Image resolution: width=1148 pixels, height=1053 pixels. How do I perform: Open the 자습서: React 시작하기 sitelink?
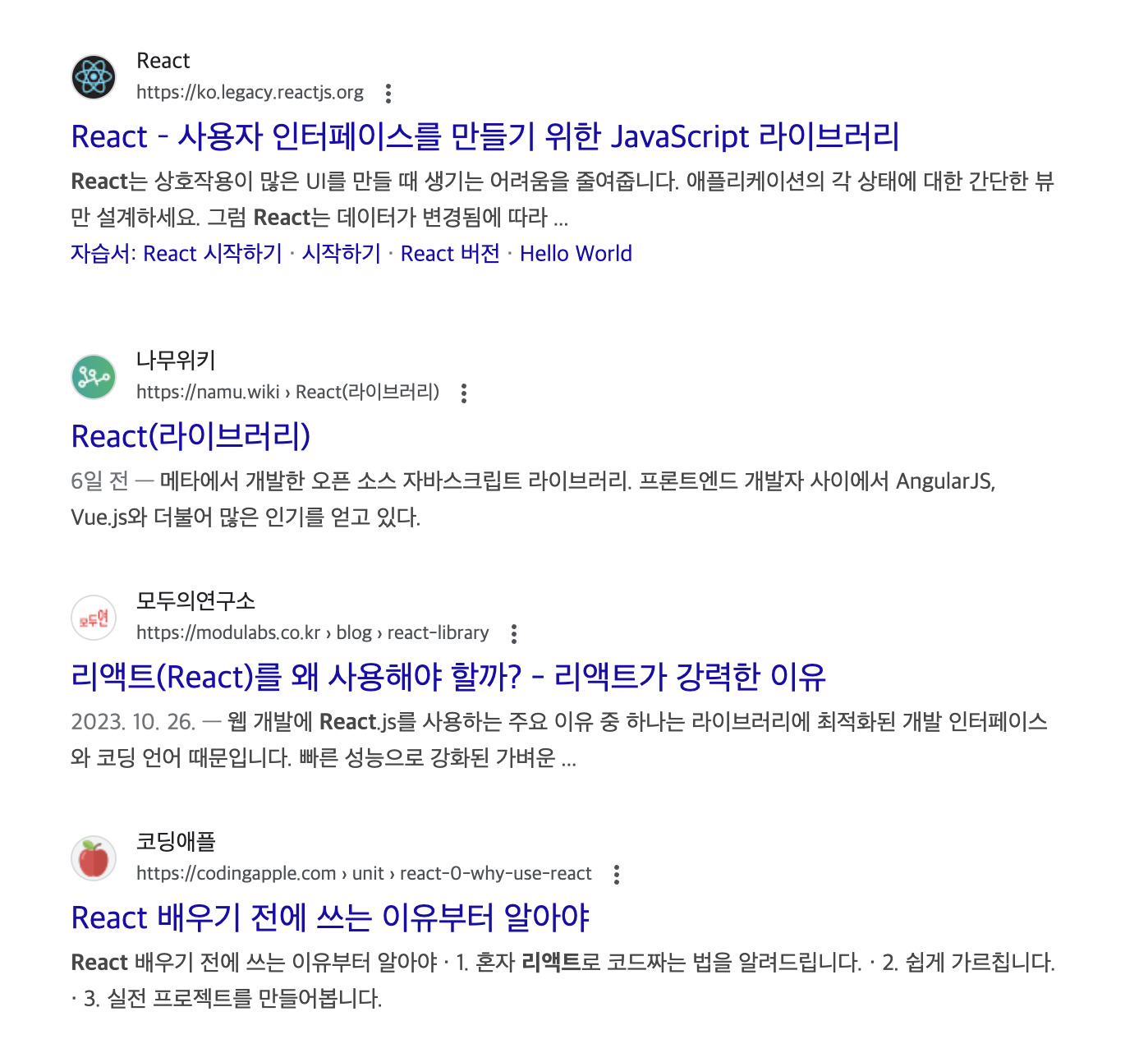tap(176, 254)
